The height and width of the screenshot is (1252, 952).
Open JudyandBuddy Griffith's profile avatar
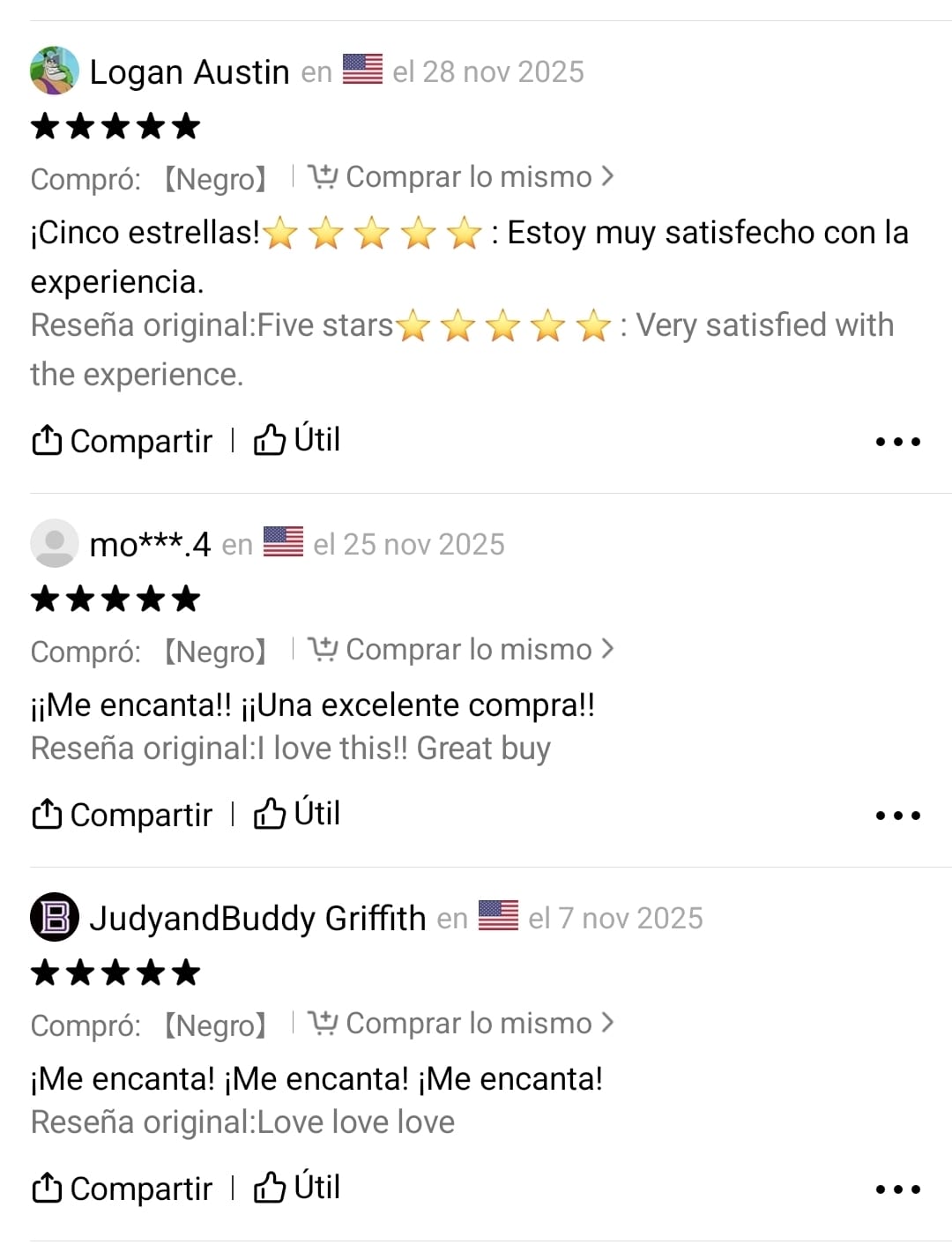click(55, 917)
